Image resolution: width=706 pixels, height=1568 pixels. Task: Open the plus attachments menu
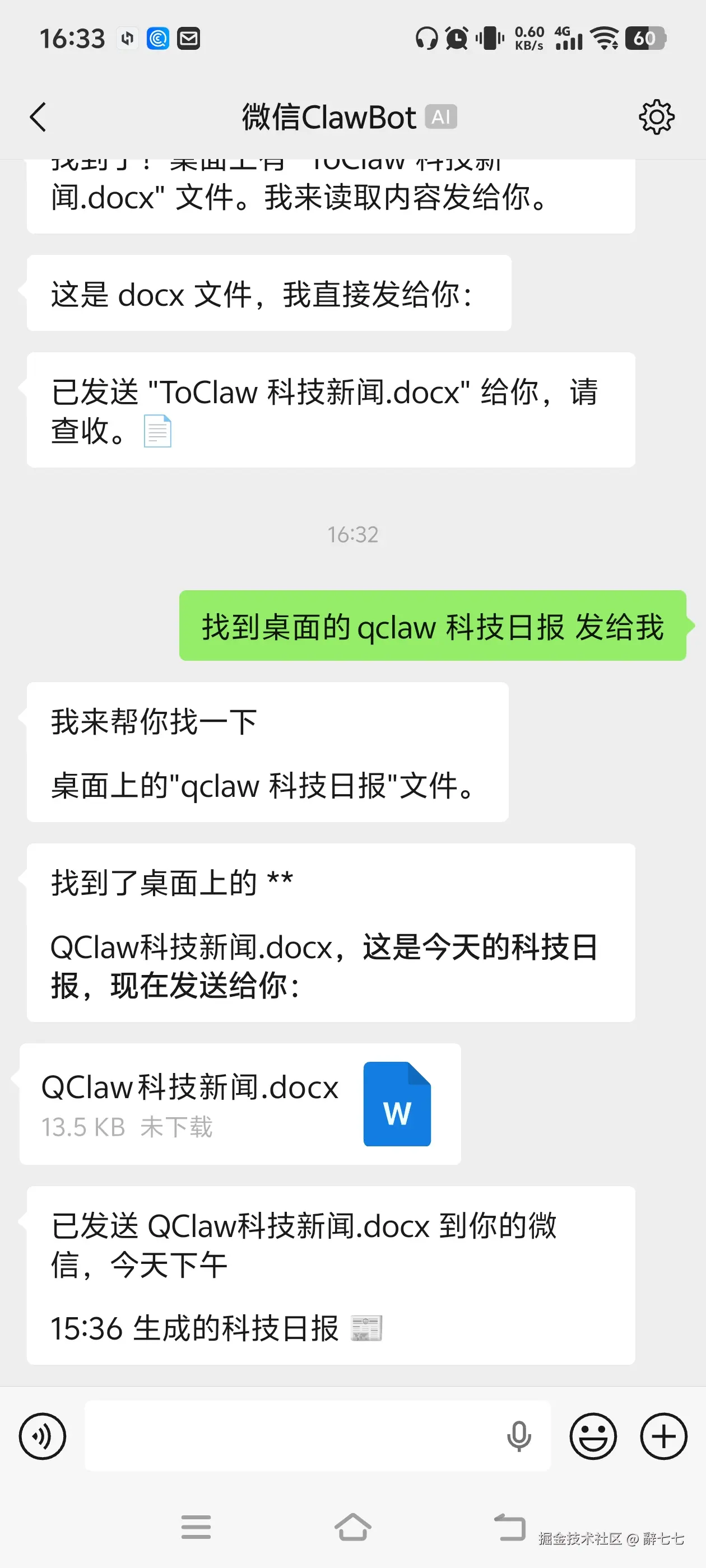pyautogui.click(x=663, y=1436)
